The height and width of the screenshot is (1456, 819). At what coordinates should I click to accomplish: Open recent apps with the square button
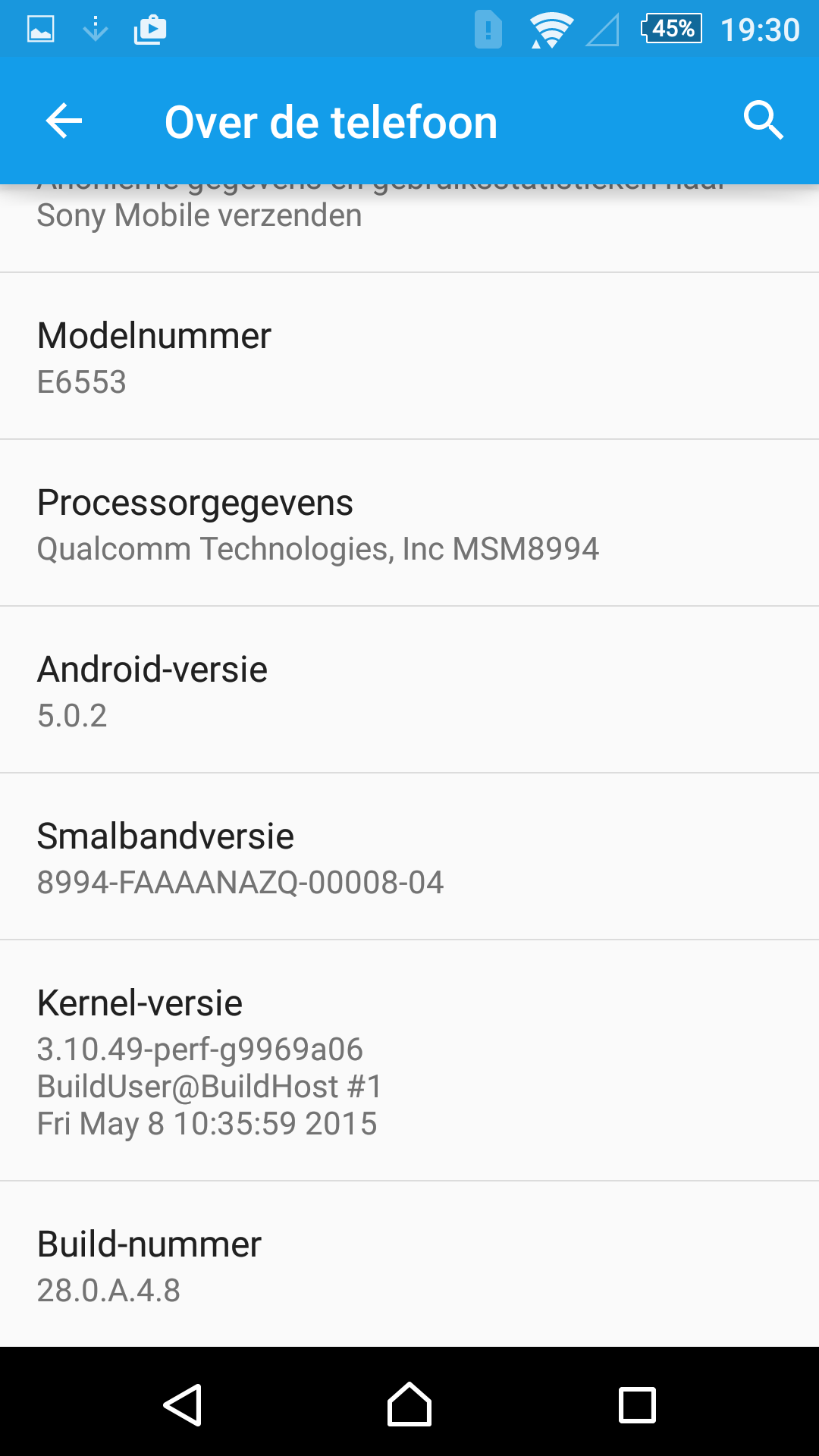(637, 1405)
